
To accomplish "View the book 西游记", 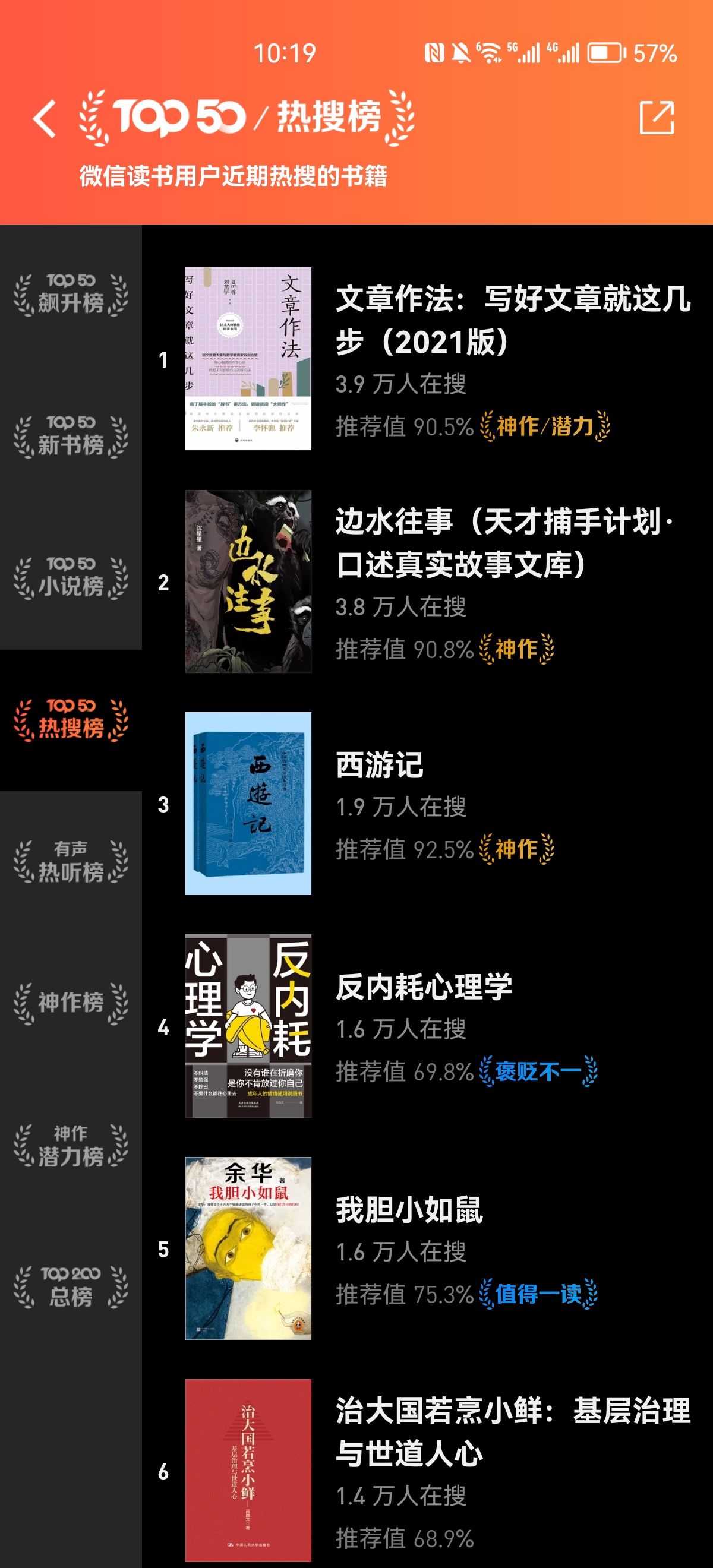I will coord(427,804).
